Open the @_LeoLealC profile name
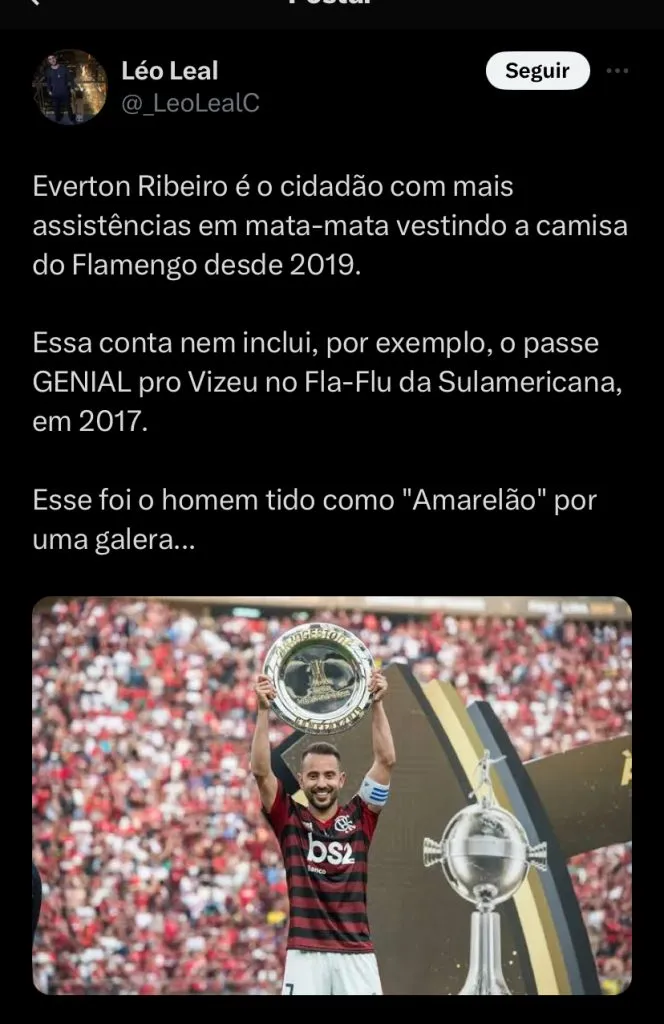This screenshot has width=664, height=1024. click(190, 102)
